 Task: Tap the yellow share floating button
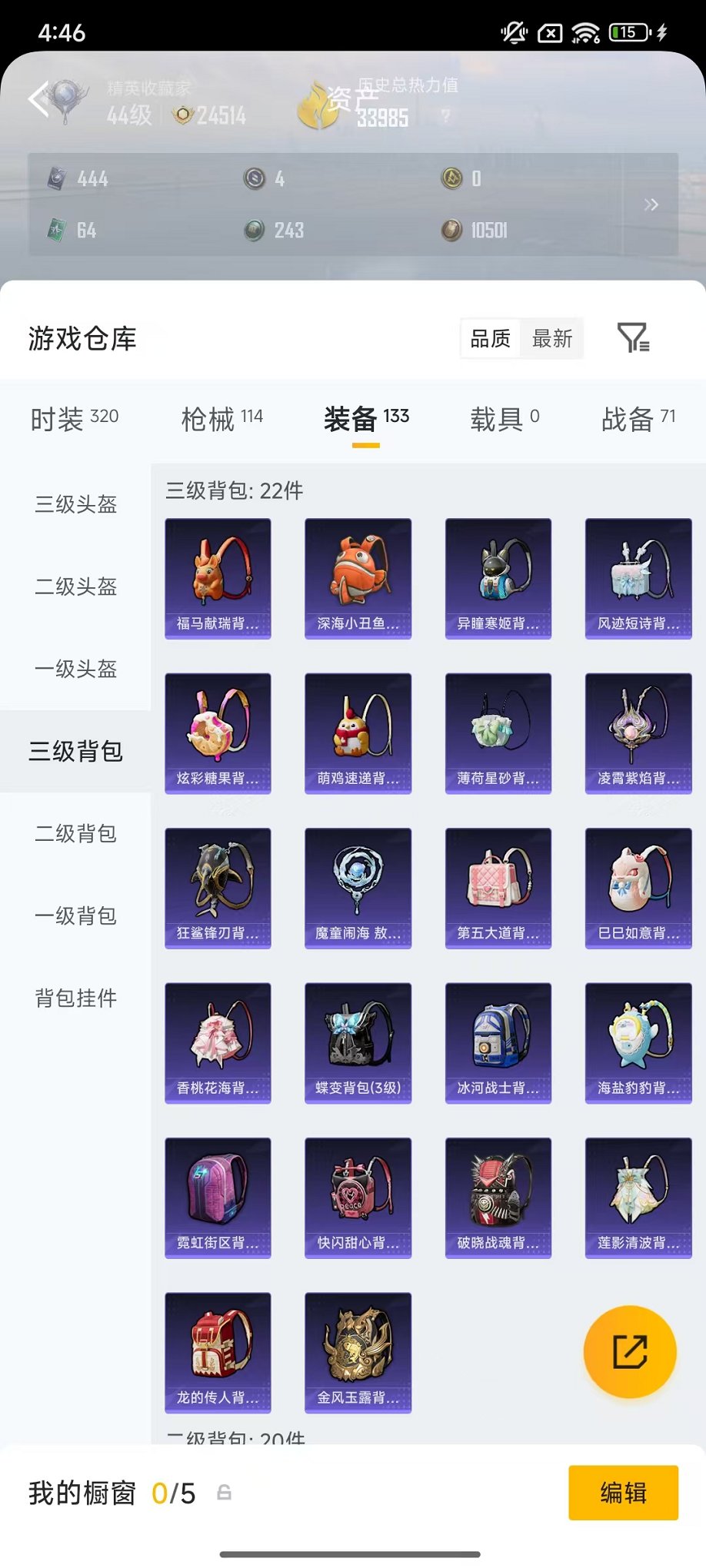(629, 1352)
